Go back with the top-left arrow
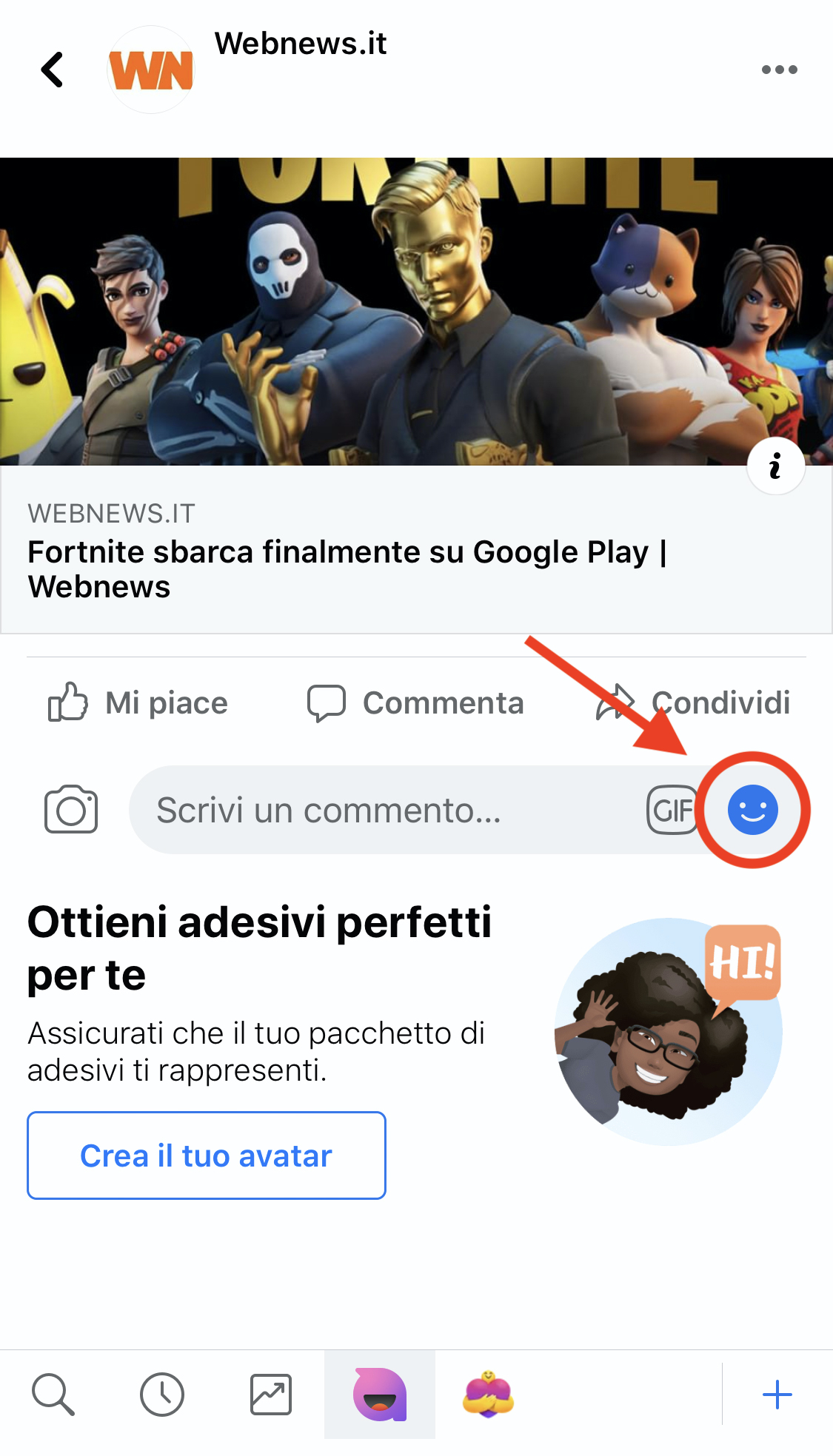This screenshot has width=833, height=1456. click(52, 70)
